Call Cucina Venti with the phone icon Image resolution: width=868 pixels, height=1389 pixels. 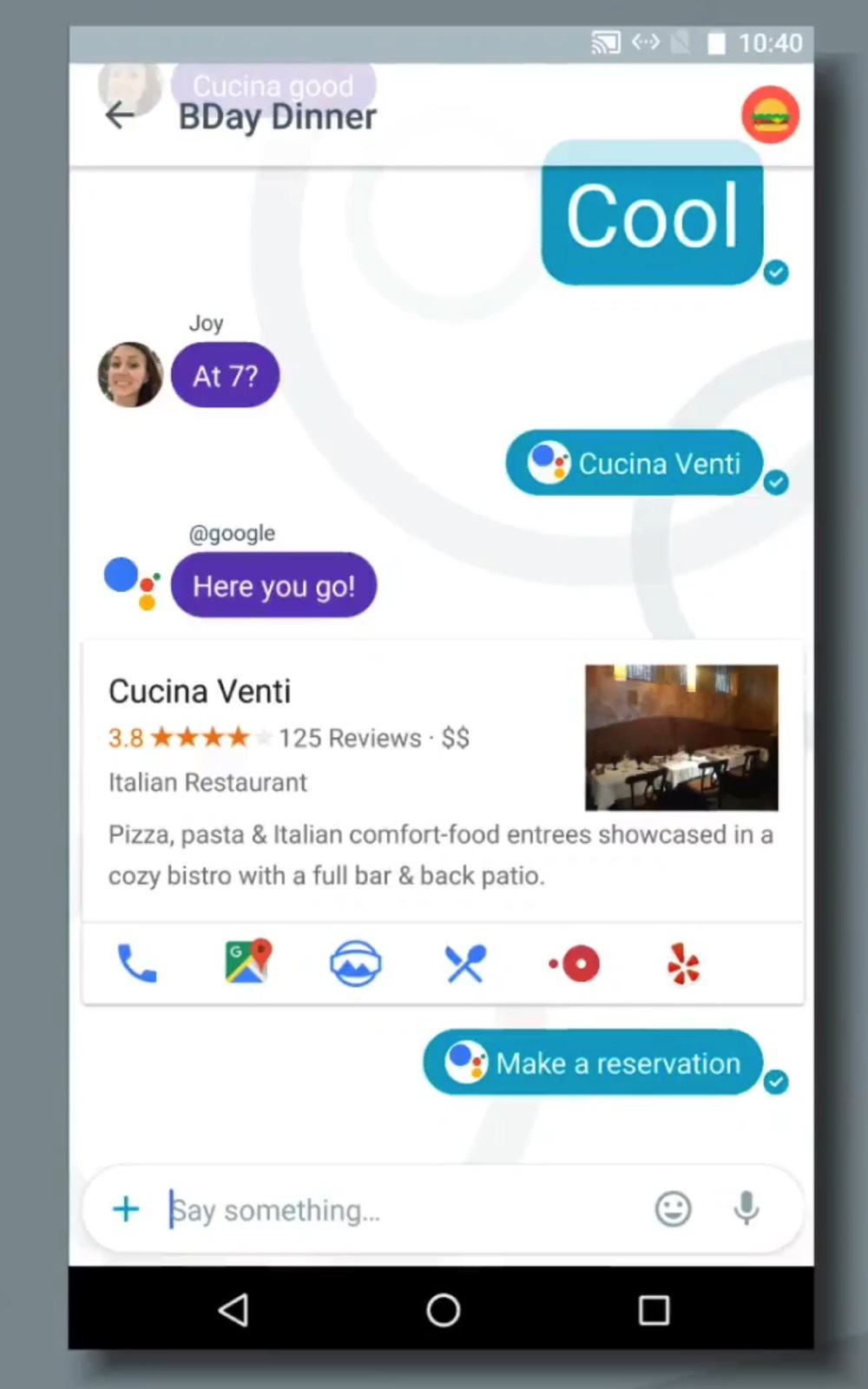click(x=136, y=964)
